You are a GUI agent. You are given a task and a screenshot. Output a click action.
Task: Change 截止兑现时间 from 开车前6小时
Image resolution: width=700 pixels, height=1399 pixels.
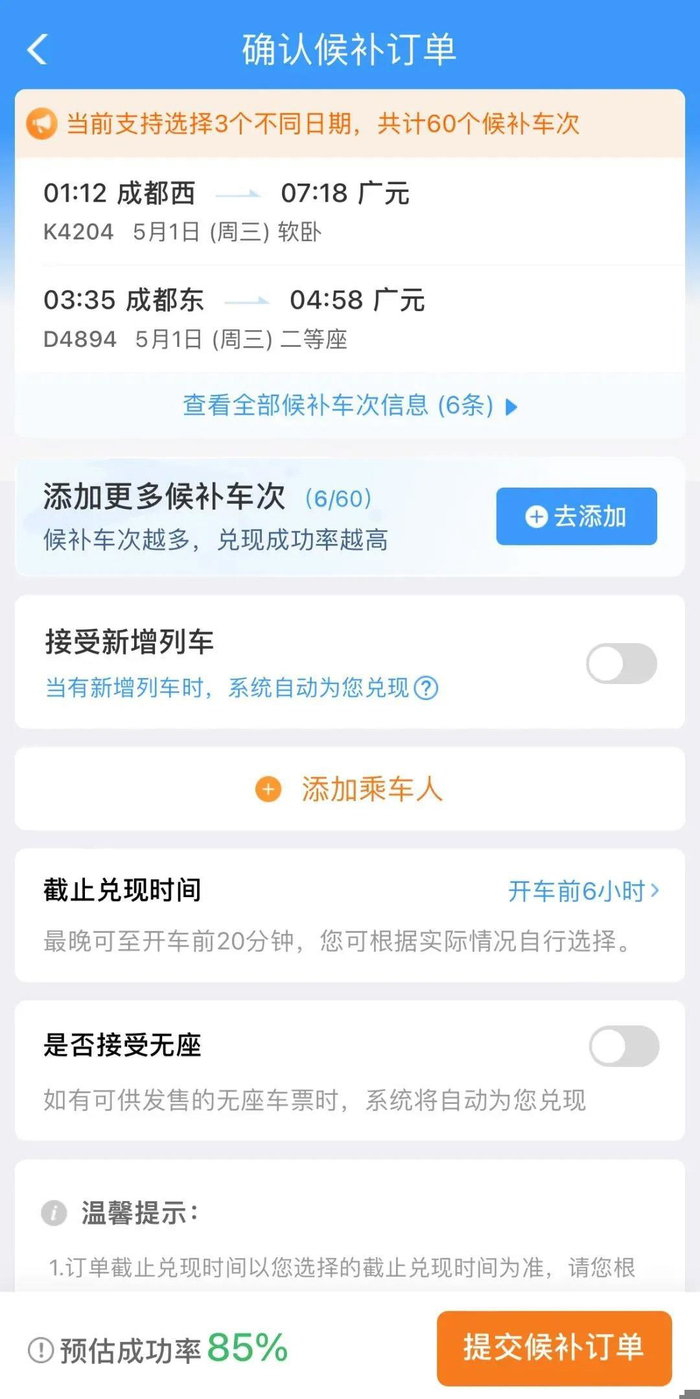point(583,891)
